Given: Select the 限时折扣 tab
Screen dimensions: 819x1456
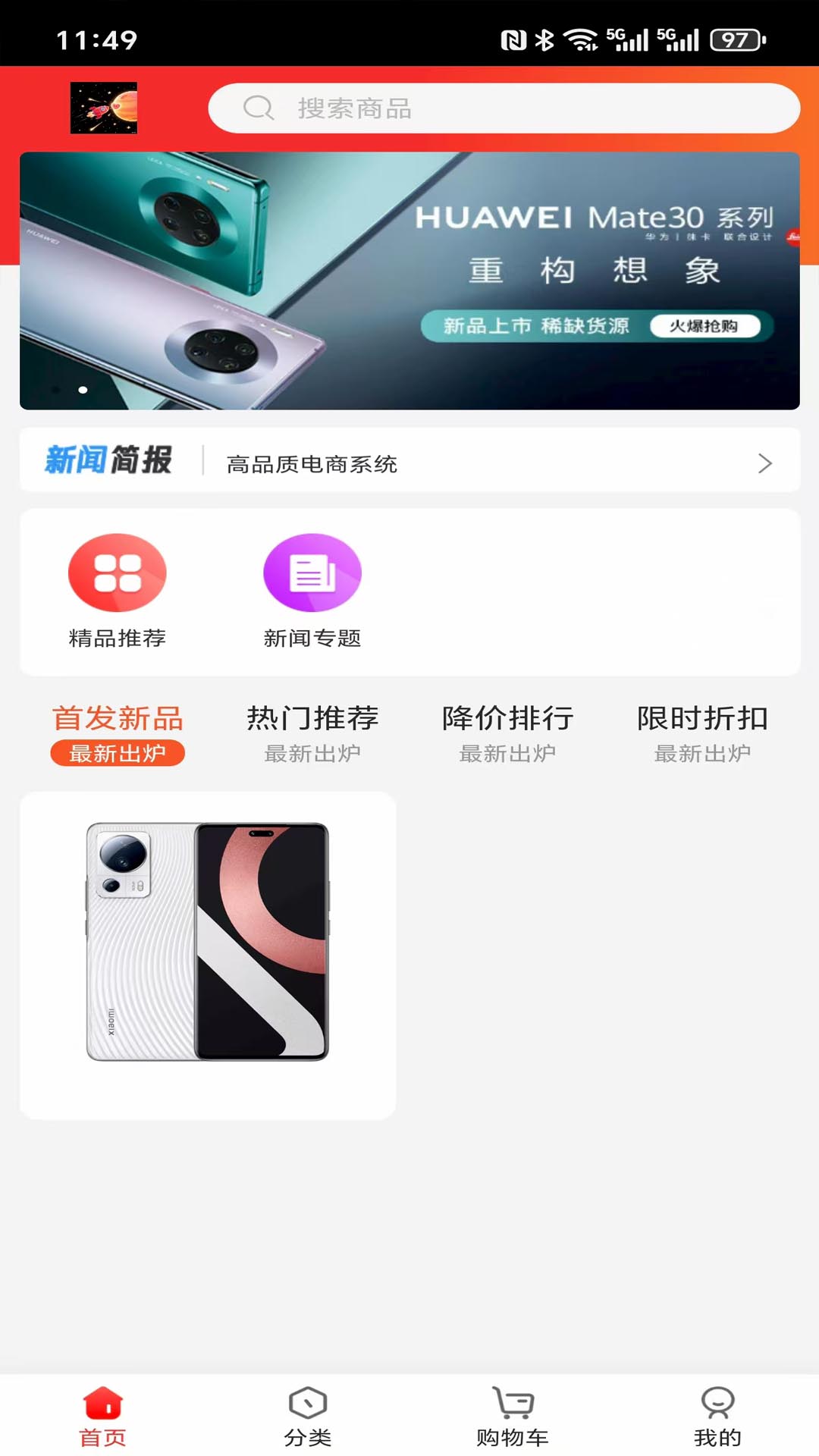Looking at the screenshot, I should (701, 717).
